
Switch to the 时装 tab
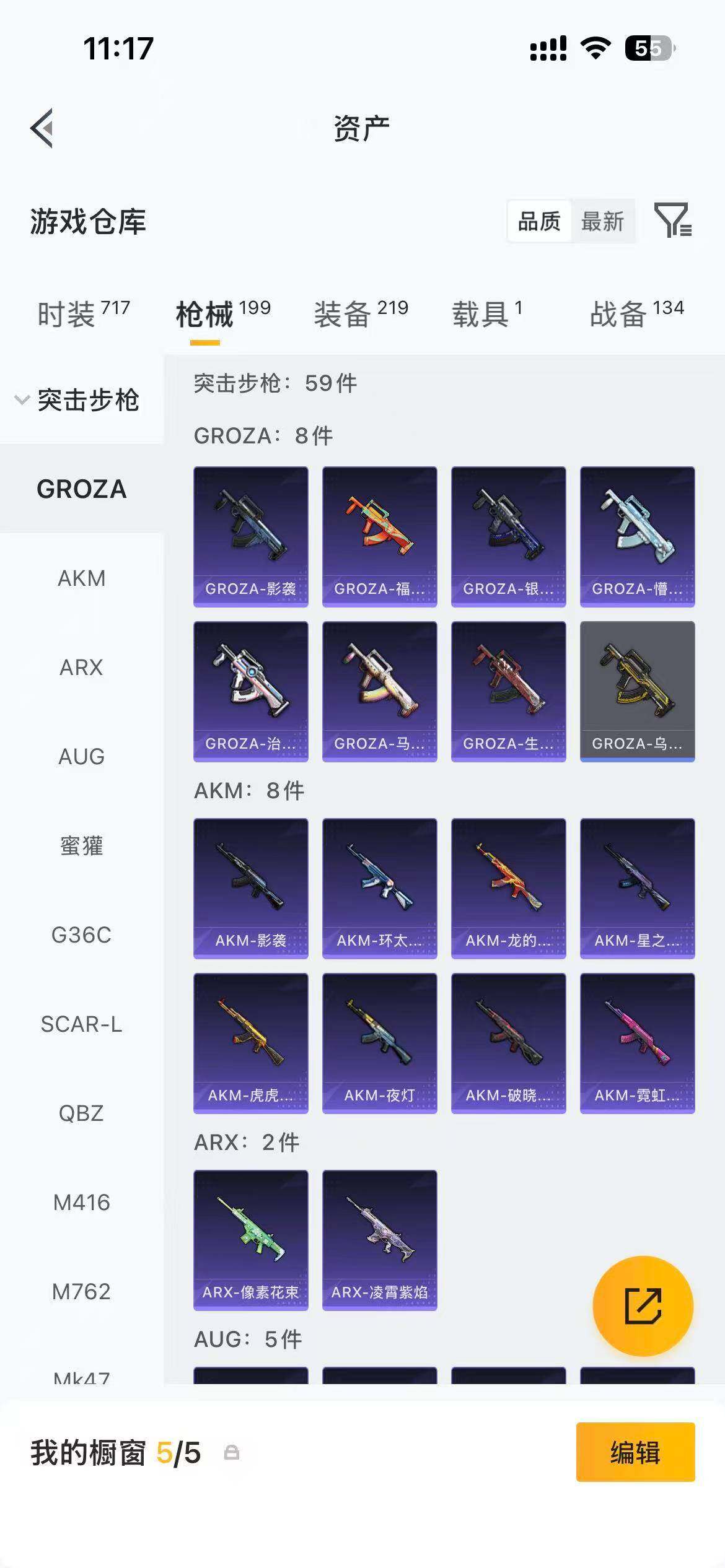[83, 313]
